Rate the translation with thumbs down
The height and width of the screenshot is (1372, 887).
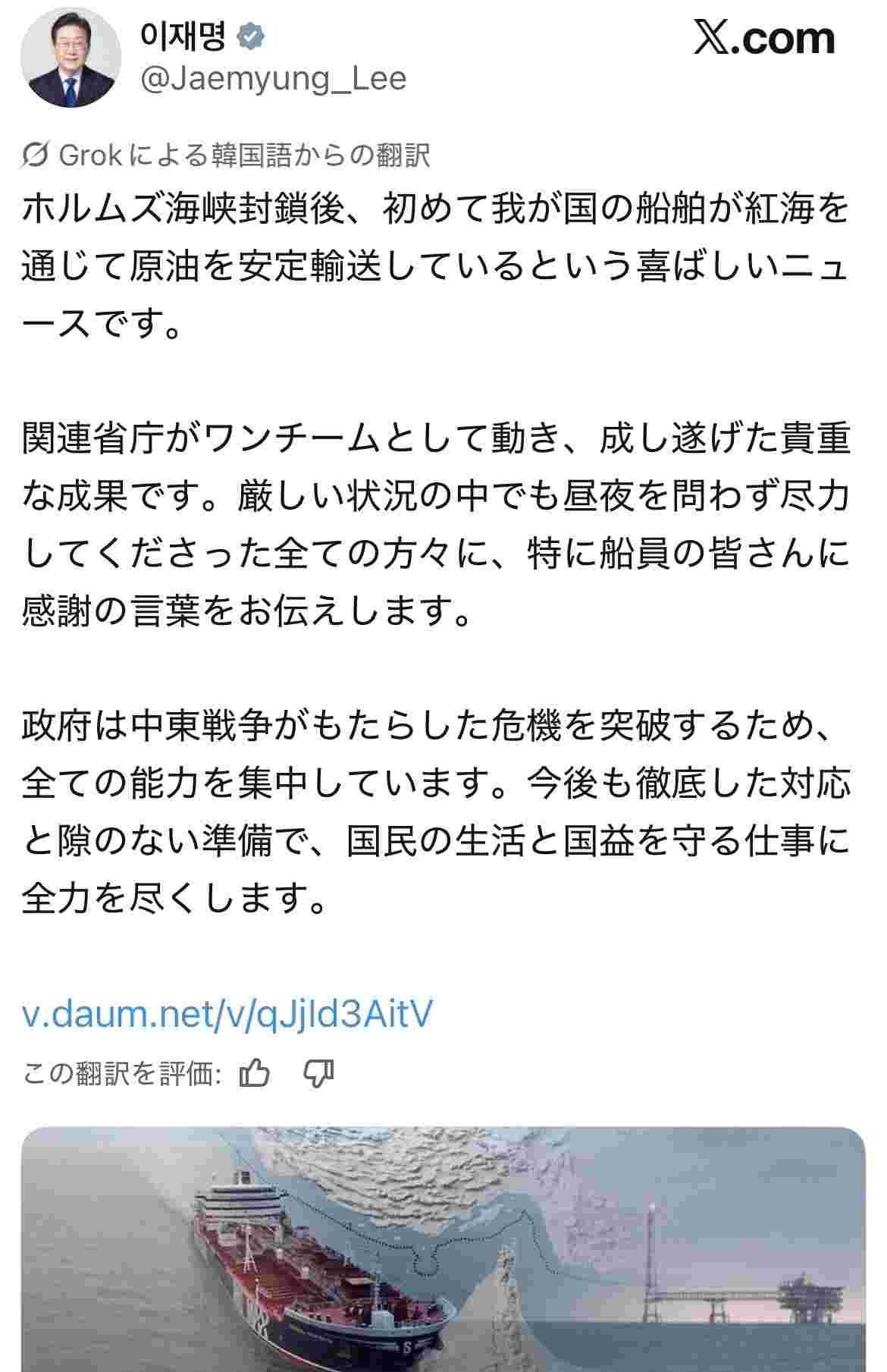pyautogui.click(x=318, y=1073)
